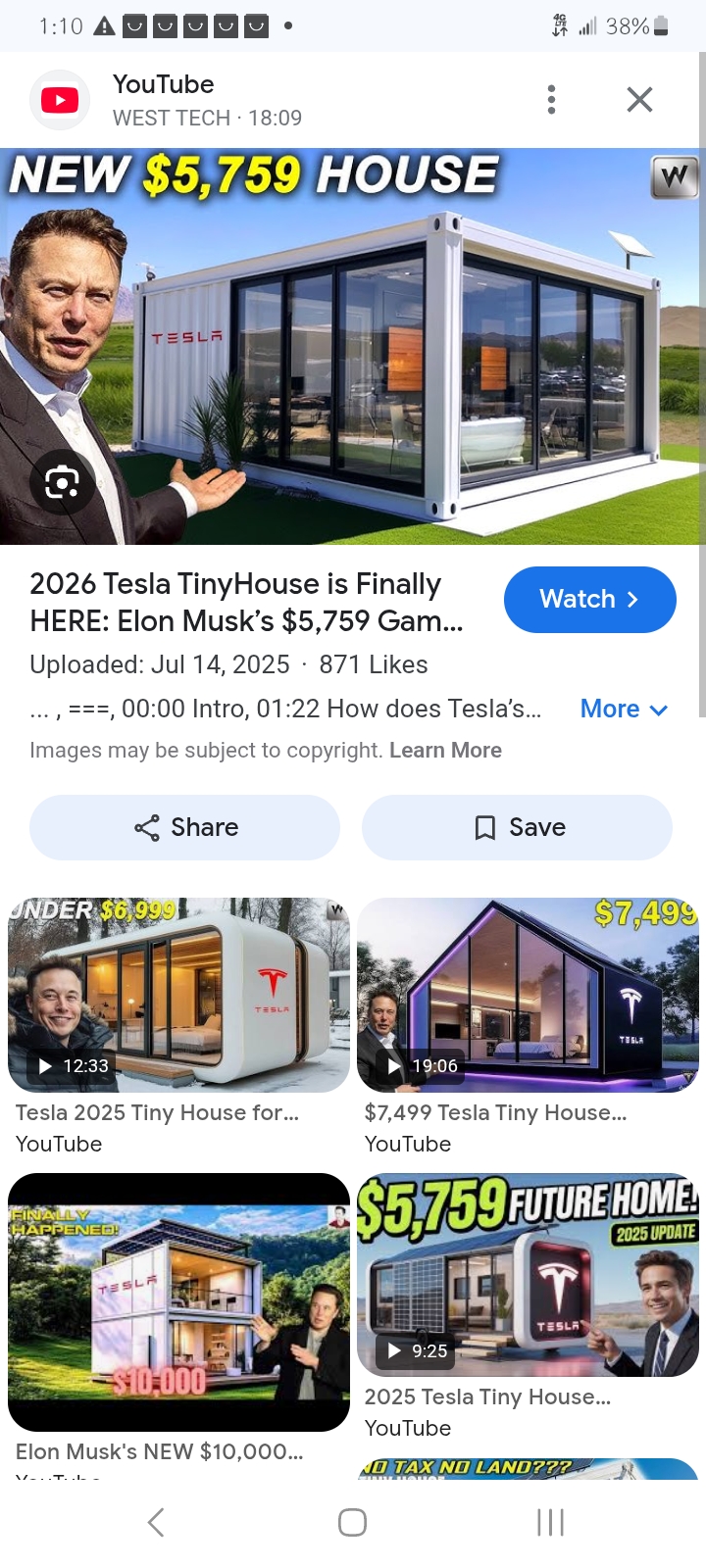706x1568 pixels.
Task: Open the Tesla 2025 Tiny House 12:33 video
Action: point(178,995)
